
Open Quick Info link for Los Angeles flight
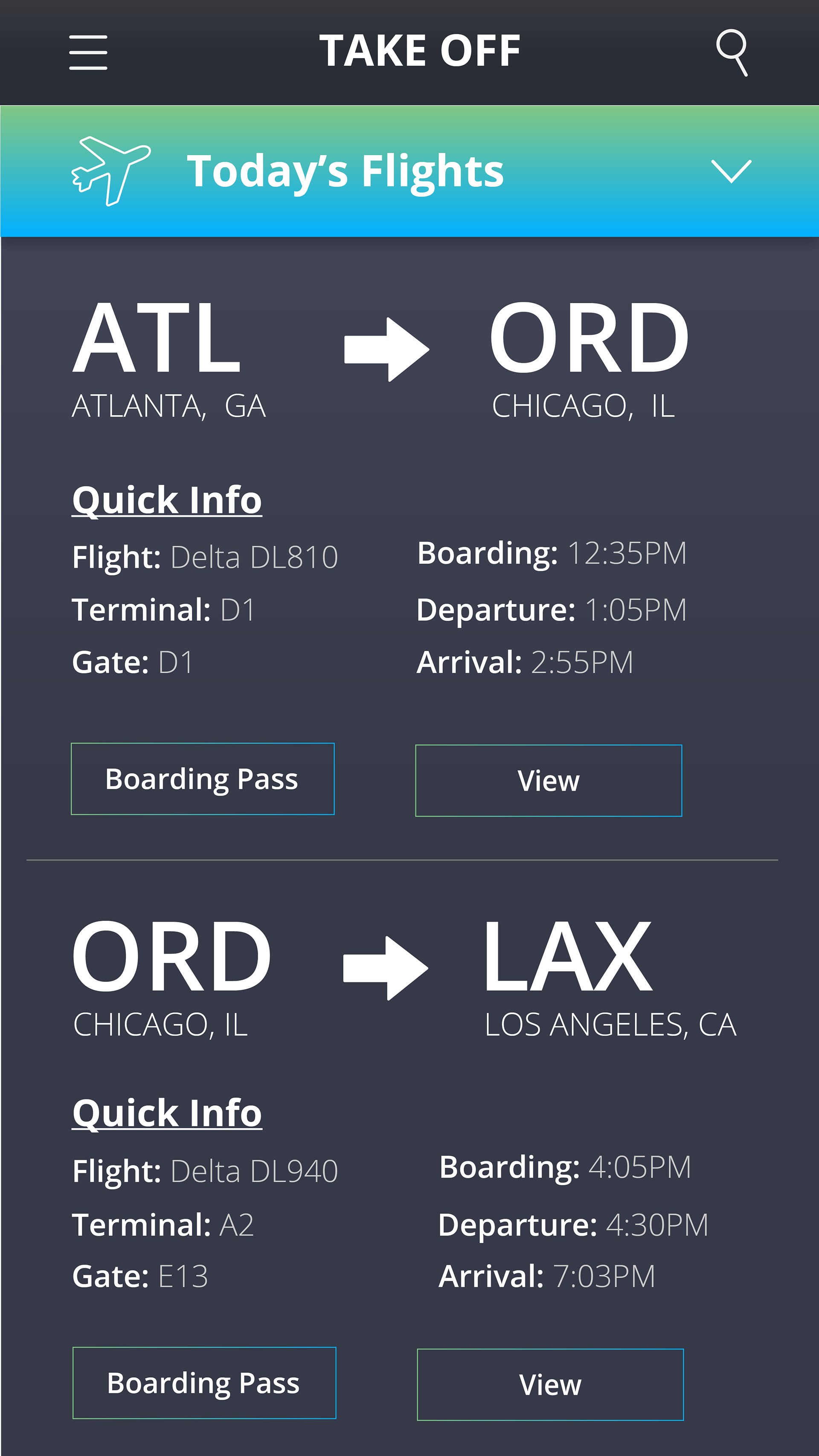tap(167, 1114)
